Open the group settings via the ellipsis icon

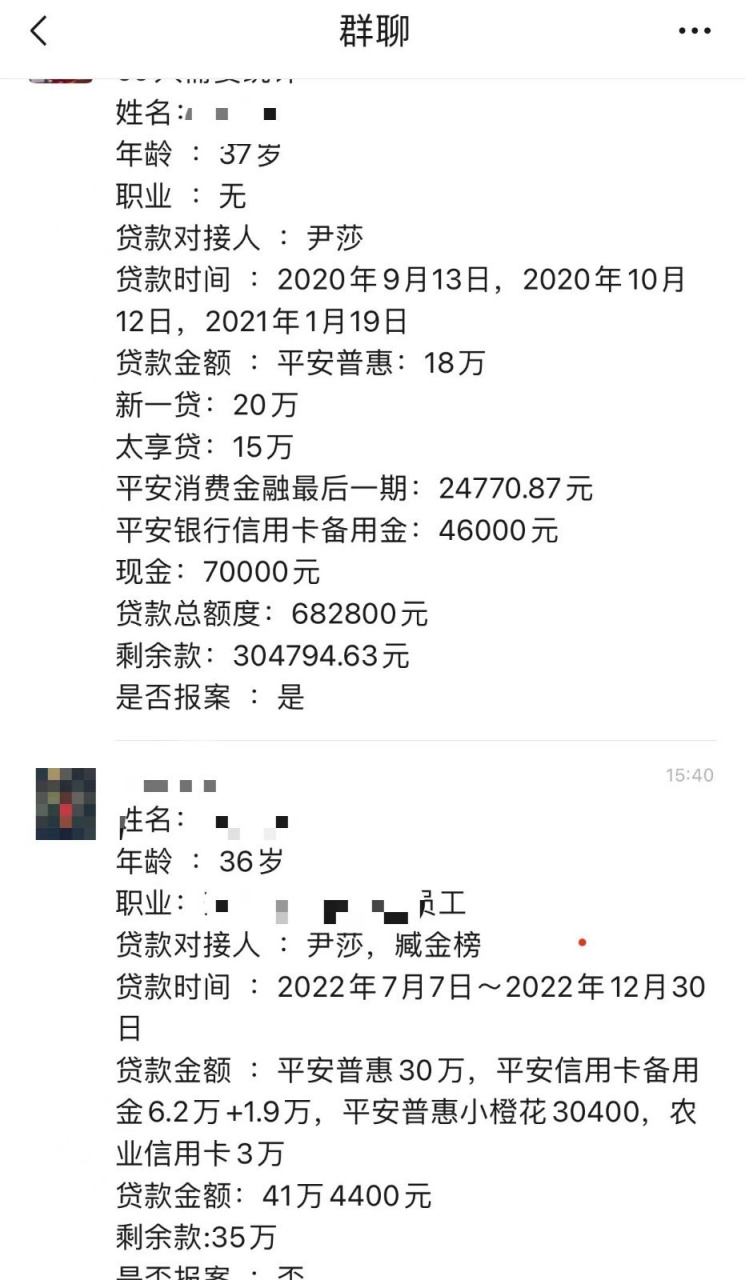[697, 31]
